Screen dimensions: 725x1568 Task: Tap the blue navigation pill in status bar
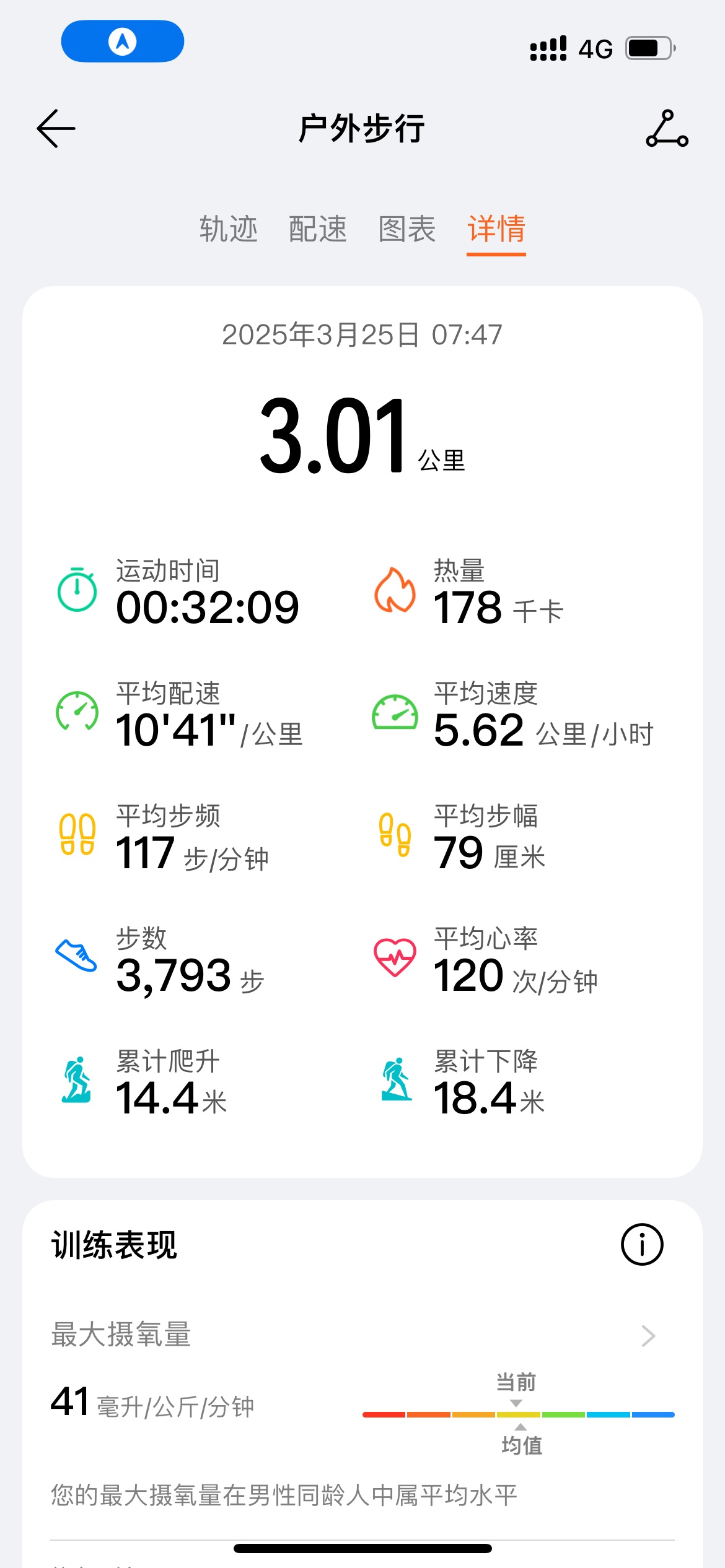(x=123, y=41)
